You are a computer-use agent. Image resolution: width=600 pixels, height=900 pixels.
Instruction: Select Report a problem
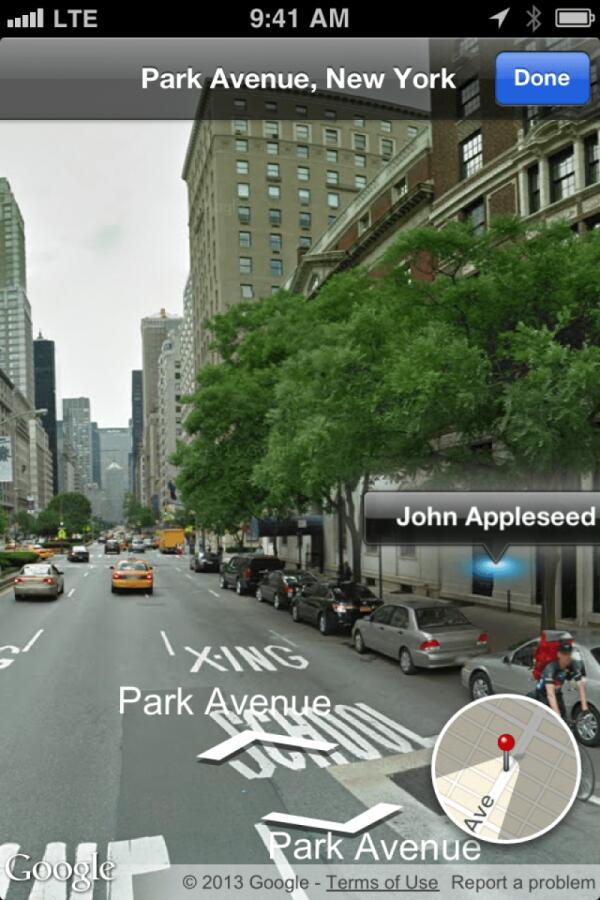(523, 882)
